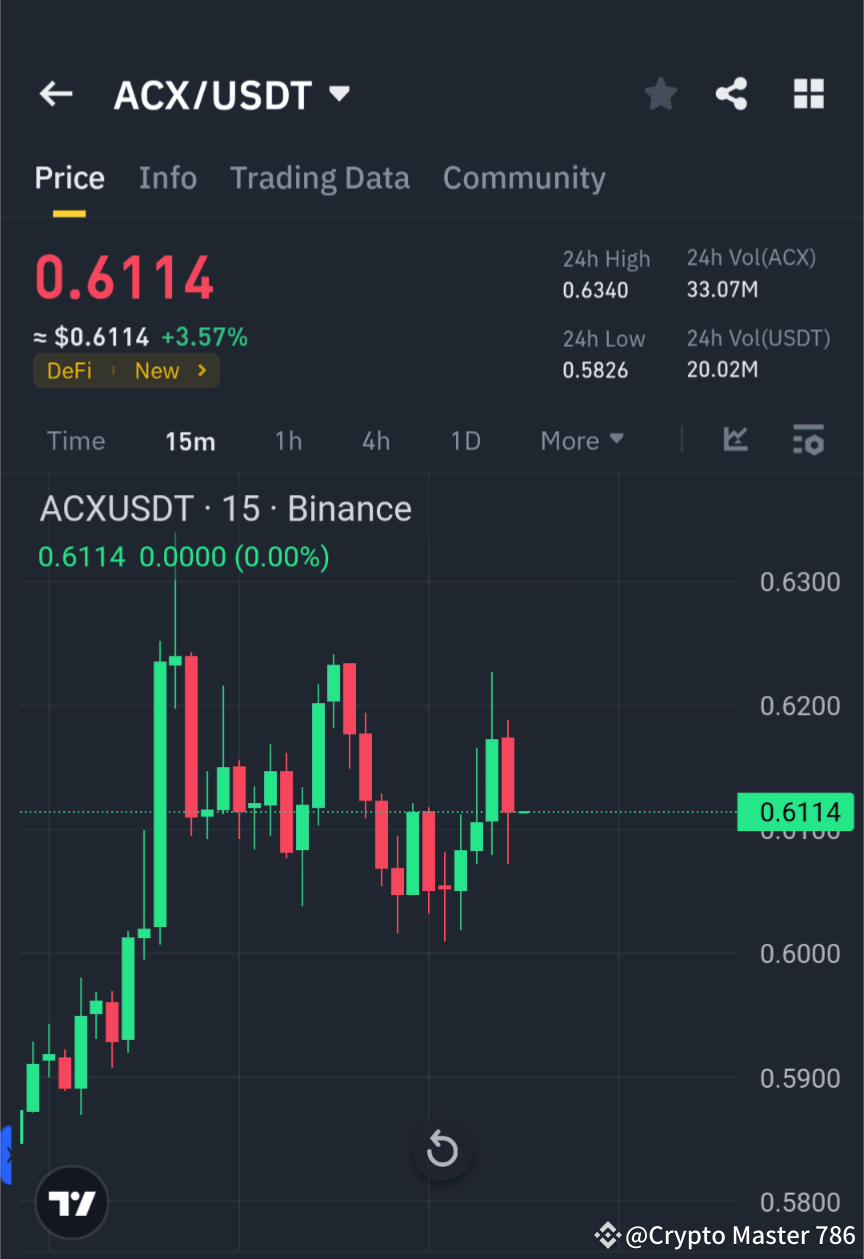Click the 0.6114 price label on axis

[797, 812]
